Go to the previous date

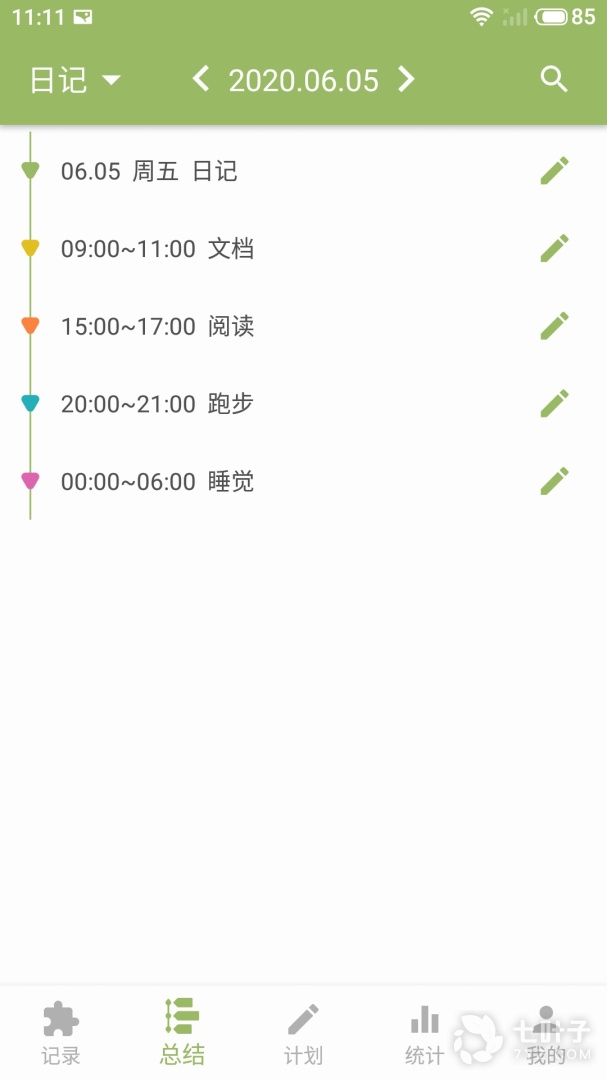(201, 79)
